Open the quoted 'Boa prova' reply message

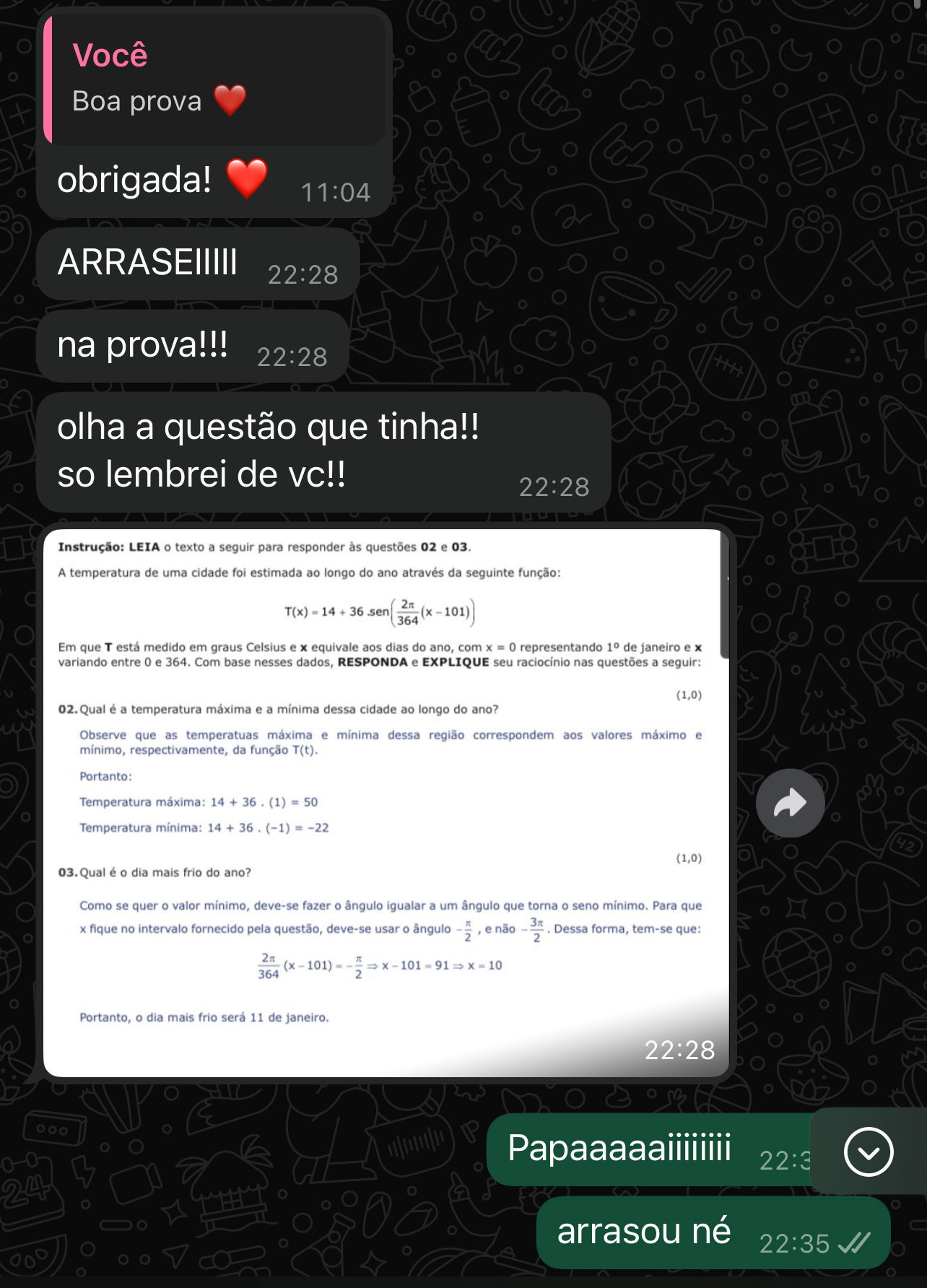point(214,79)
